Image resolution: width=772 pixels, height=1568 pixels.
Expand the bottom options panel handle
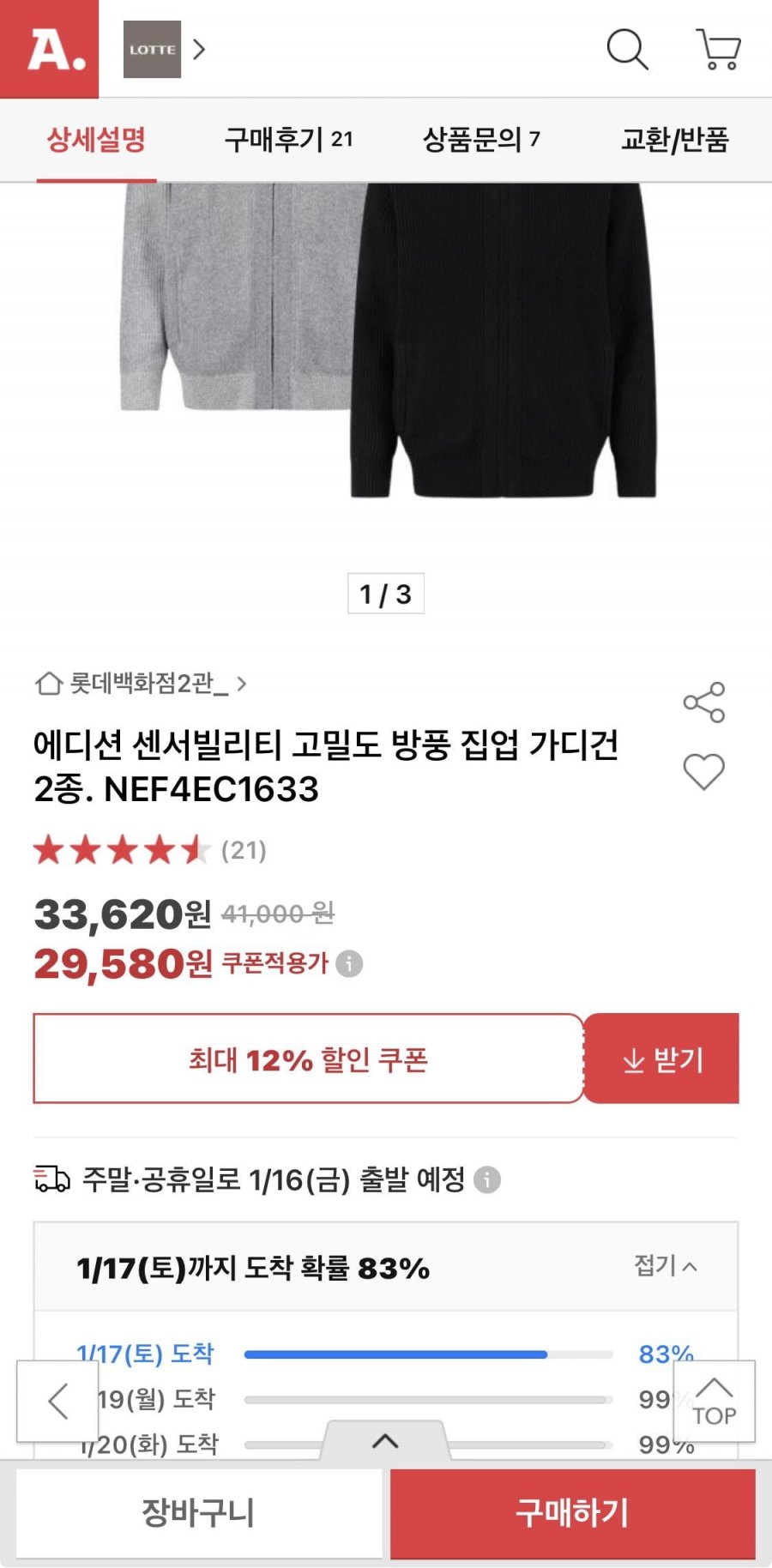click(x=385, y=1441)
